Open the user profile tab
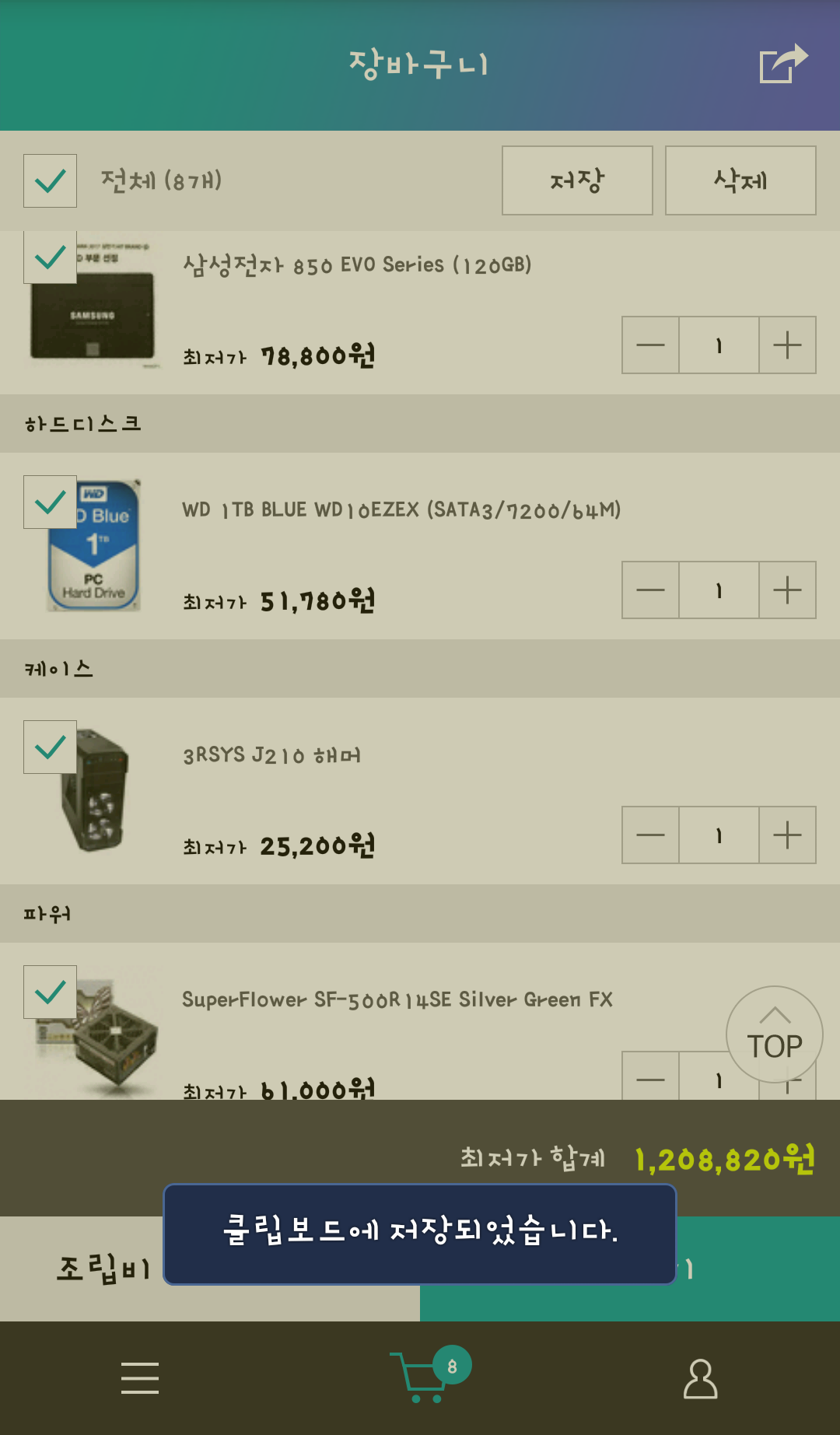The height and width of the screenshot is (1435, 840). pyautogui.click(x=700, y=1378)
